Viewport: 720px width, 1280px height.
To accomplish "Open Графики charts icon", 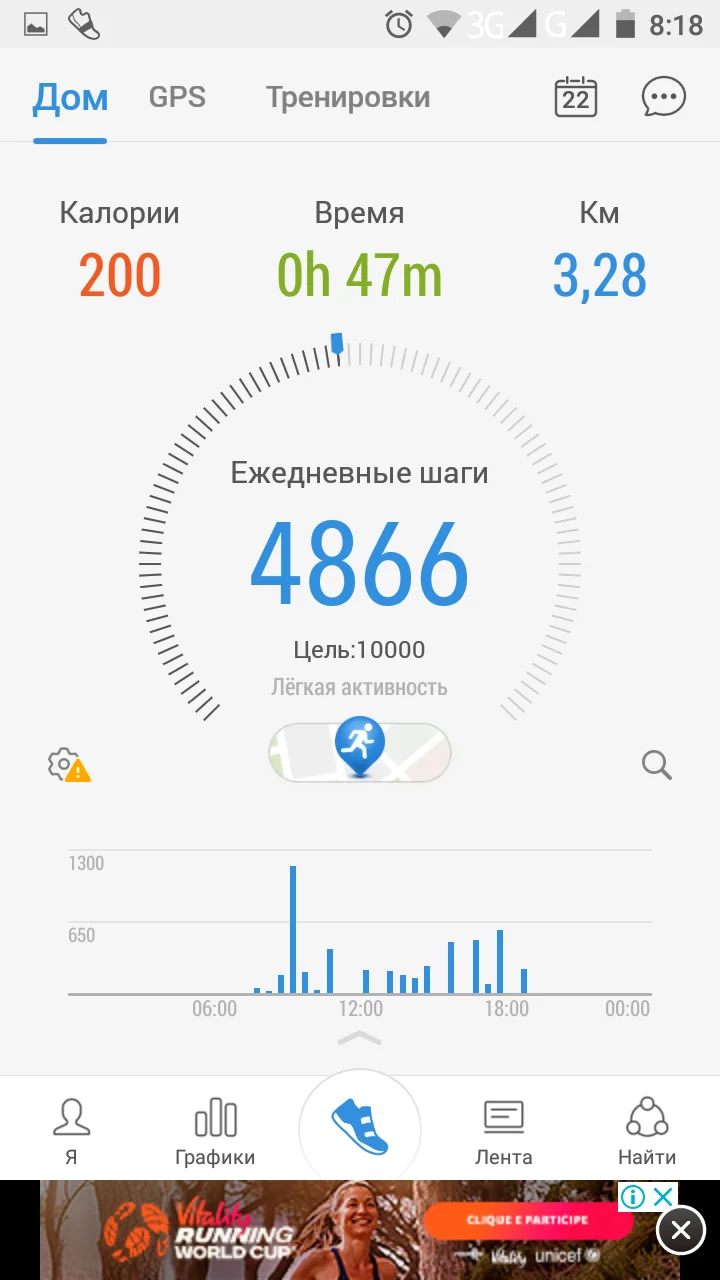I will point(215,1127).
